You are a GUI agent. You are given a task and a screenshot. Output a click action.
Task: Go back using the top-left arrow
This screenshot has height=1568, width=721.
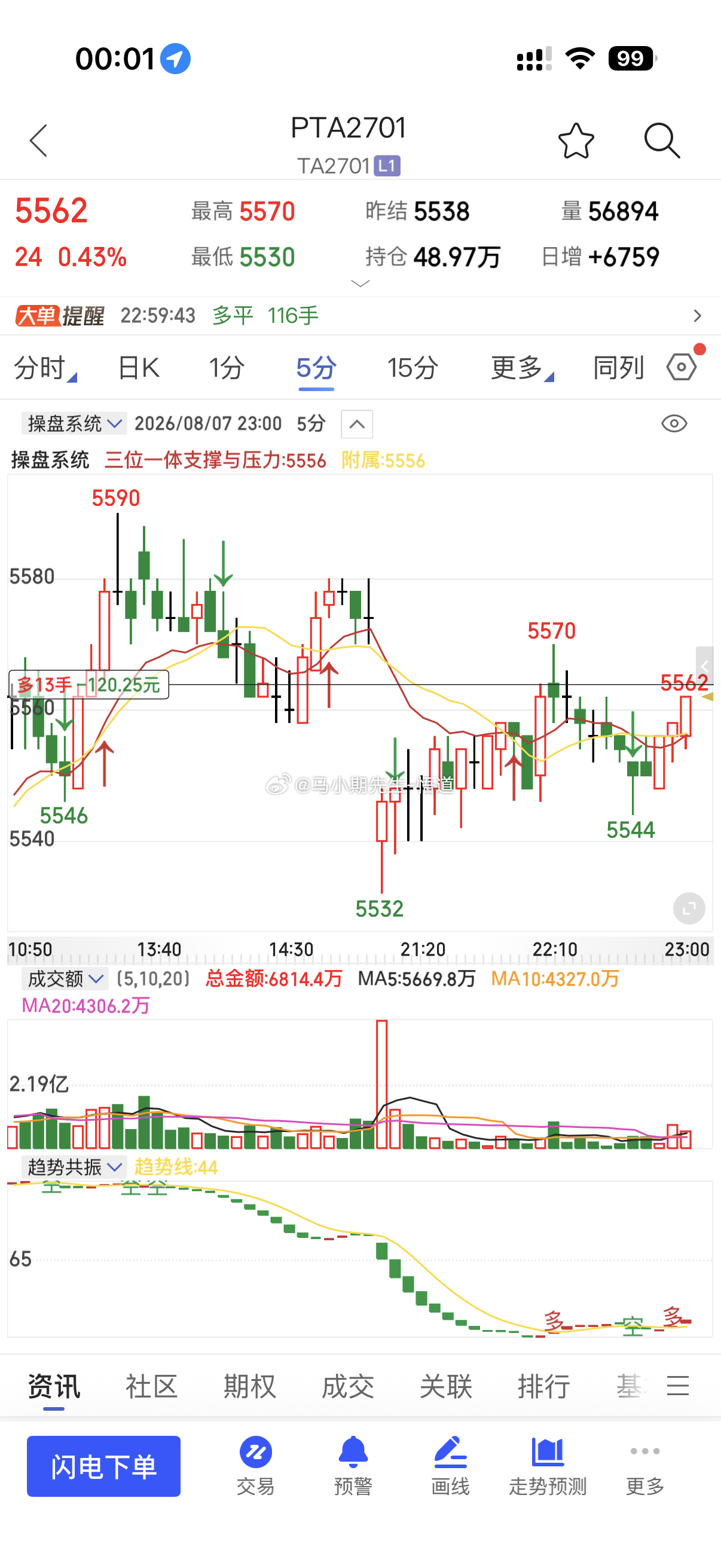point(38,141)
